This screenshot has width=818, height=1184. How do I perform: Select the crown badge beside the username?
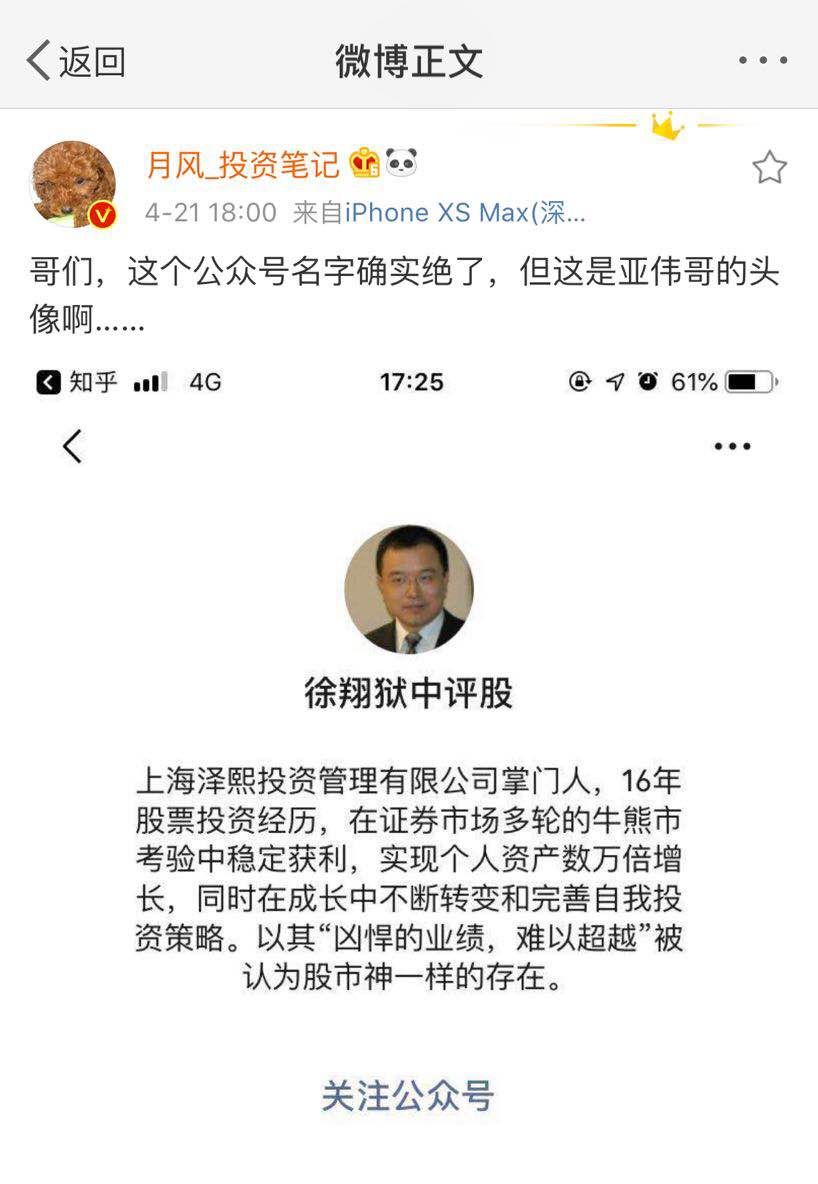366,163
